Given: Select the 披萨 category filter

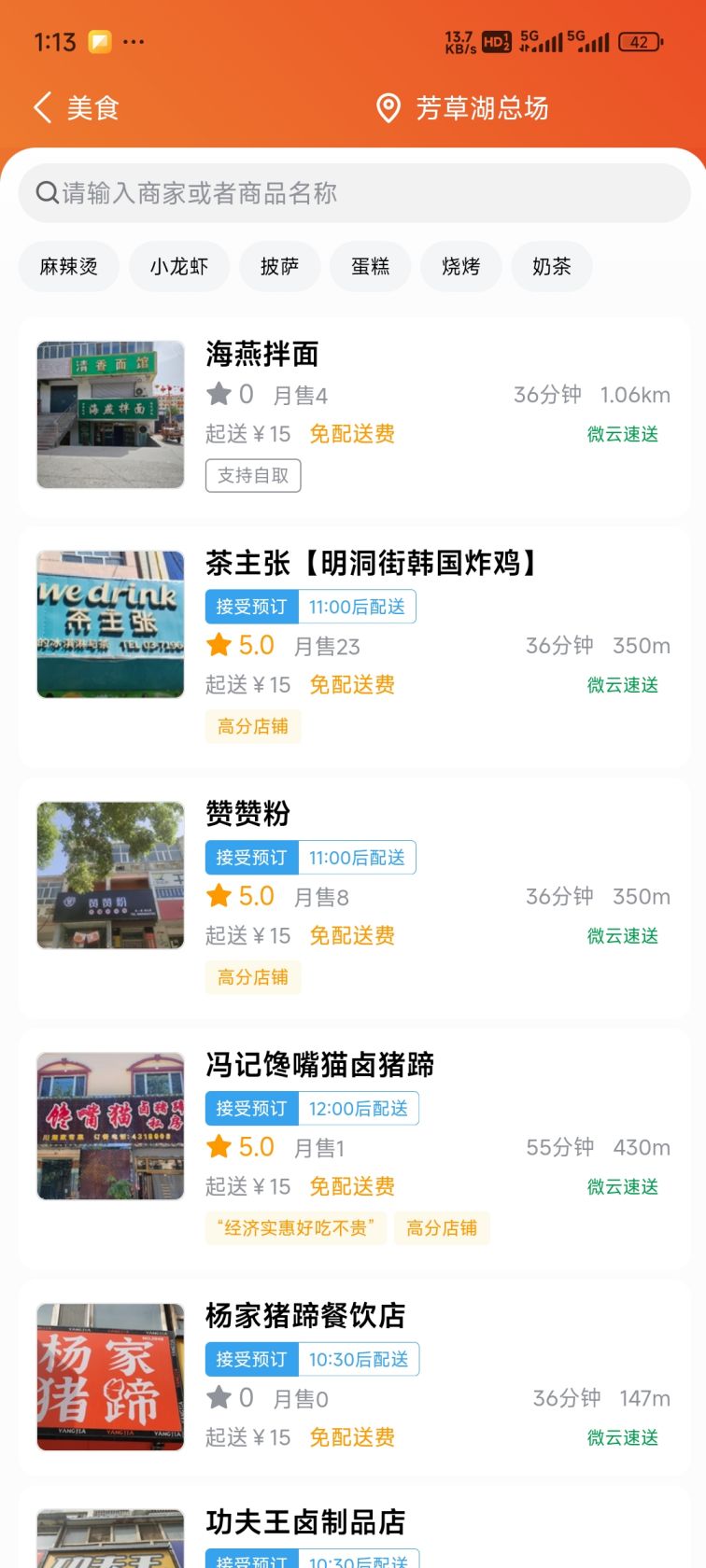Looking at the screenshot, I should click(279, 266).
